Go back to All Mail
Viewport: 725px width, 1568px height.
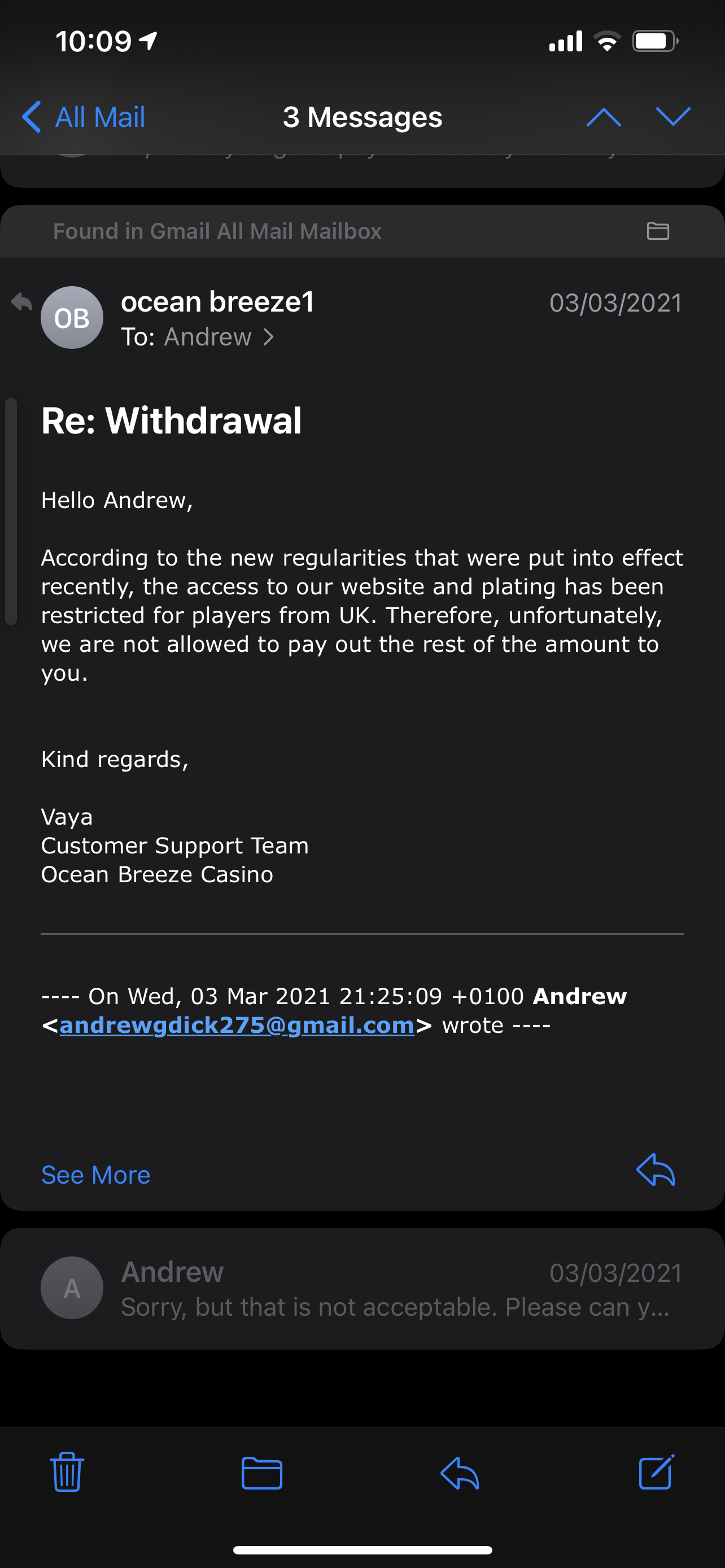click(84, 117)
